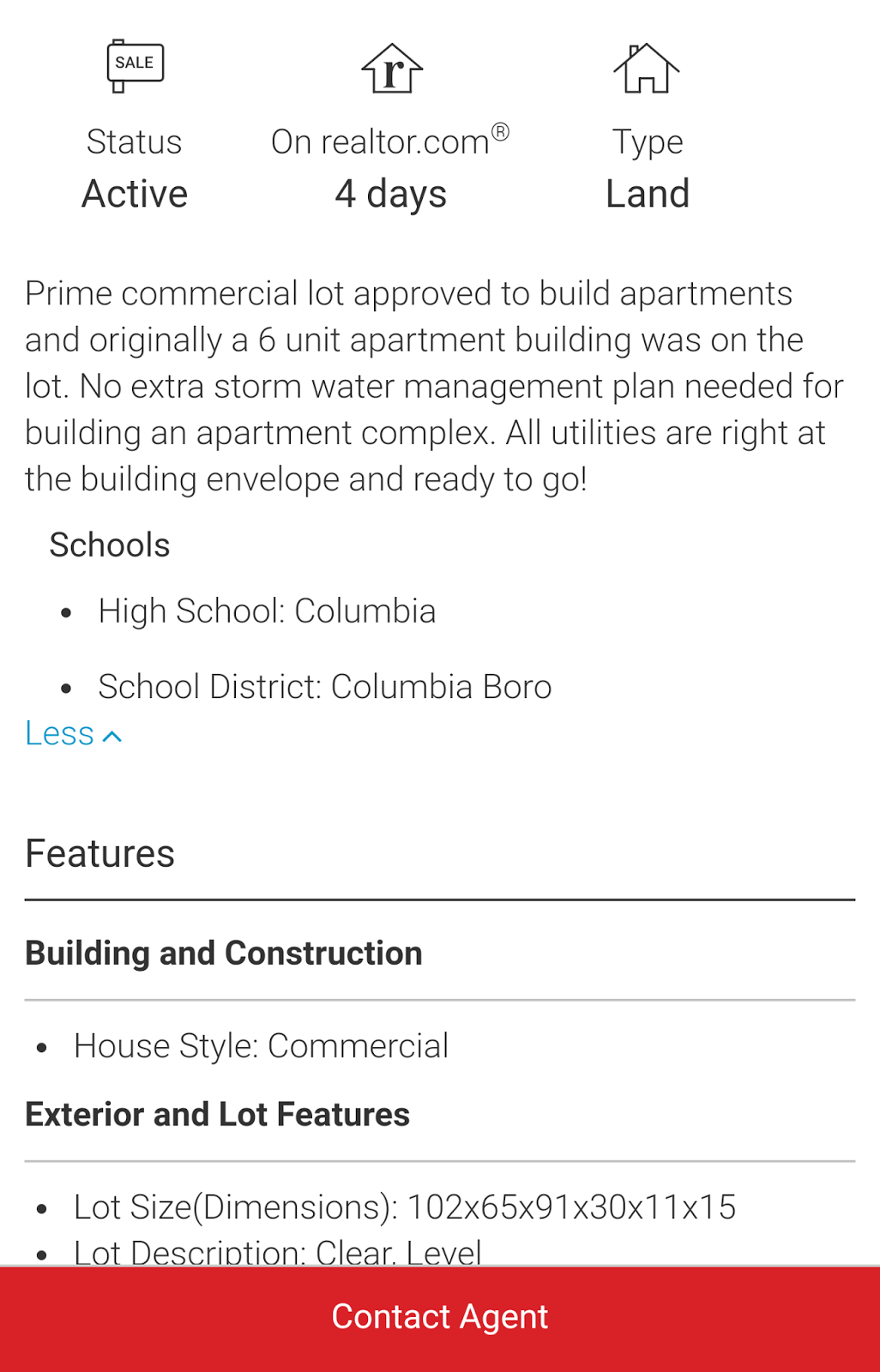
Task: Collapse the description with Less
Action: [73, 734]
